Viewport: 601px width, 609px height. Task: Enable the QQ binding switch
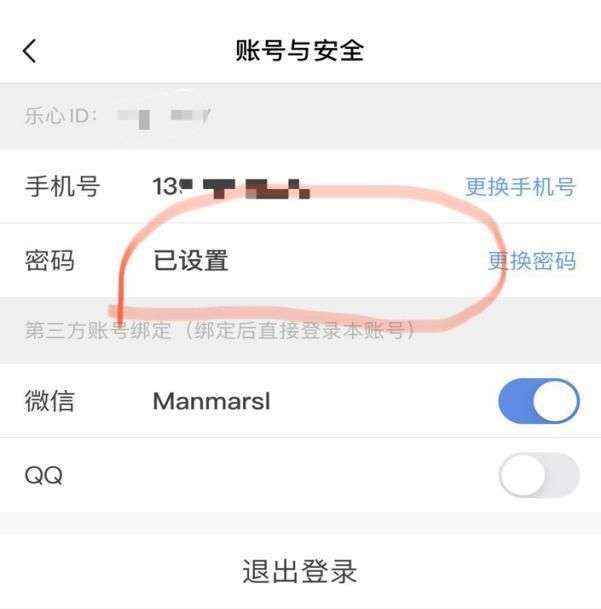point(538,475)
